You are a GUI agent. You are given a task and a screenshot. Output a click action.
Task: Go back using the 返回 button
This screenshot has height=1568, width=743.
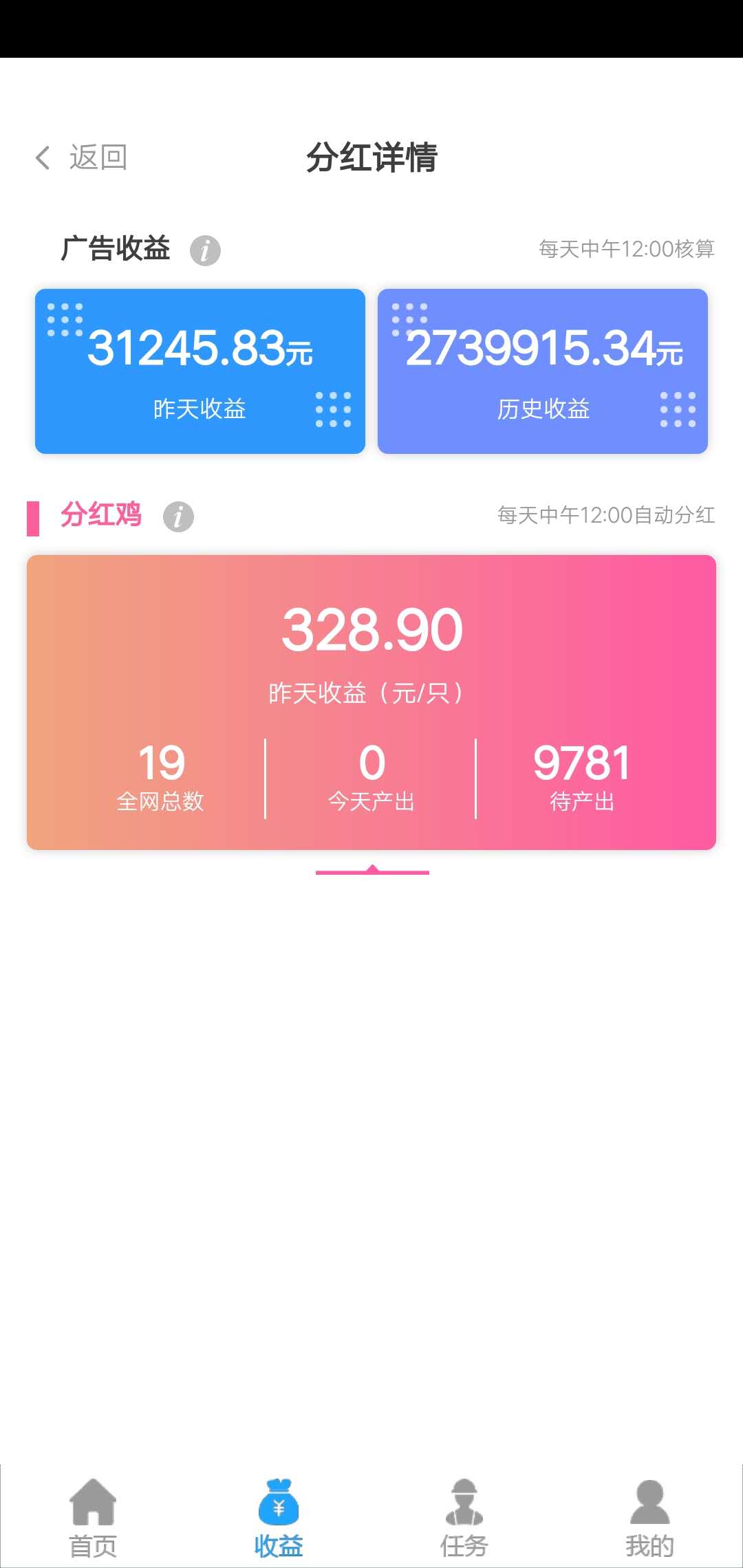81,157
